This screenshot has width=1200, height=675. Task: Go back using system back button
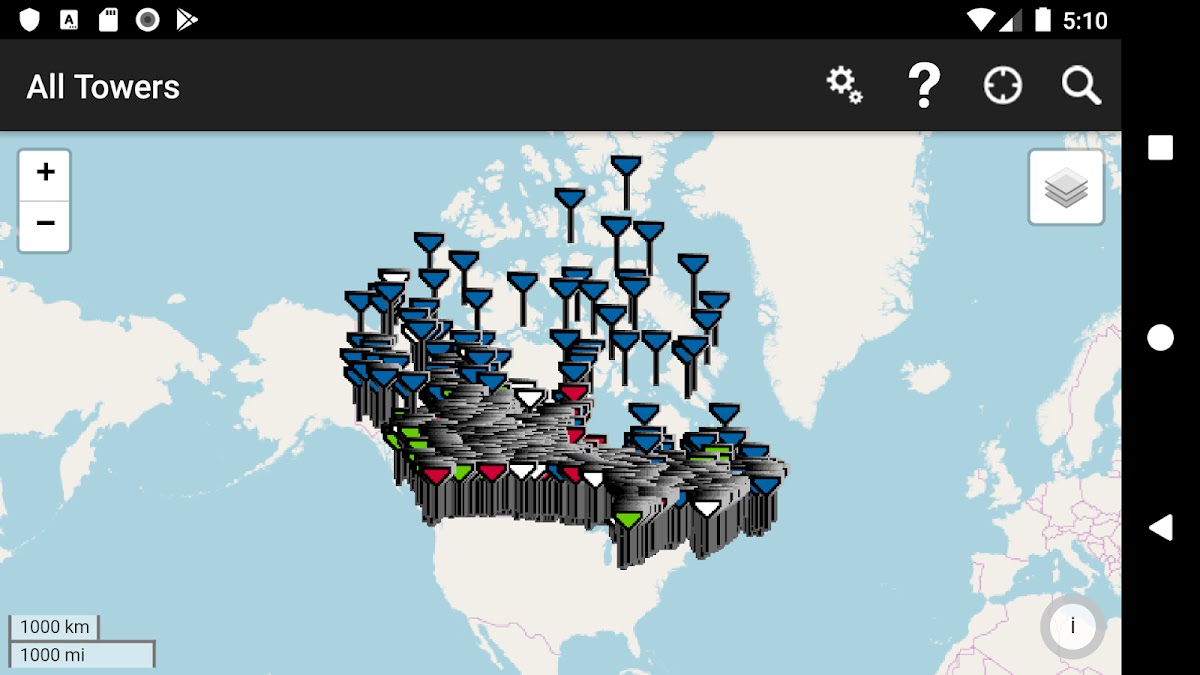tap(1160, 527)
